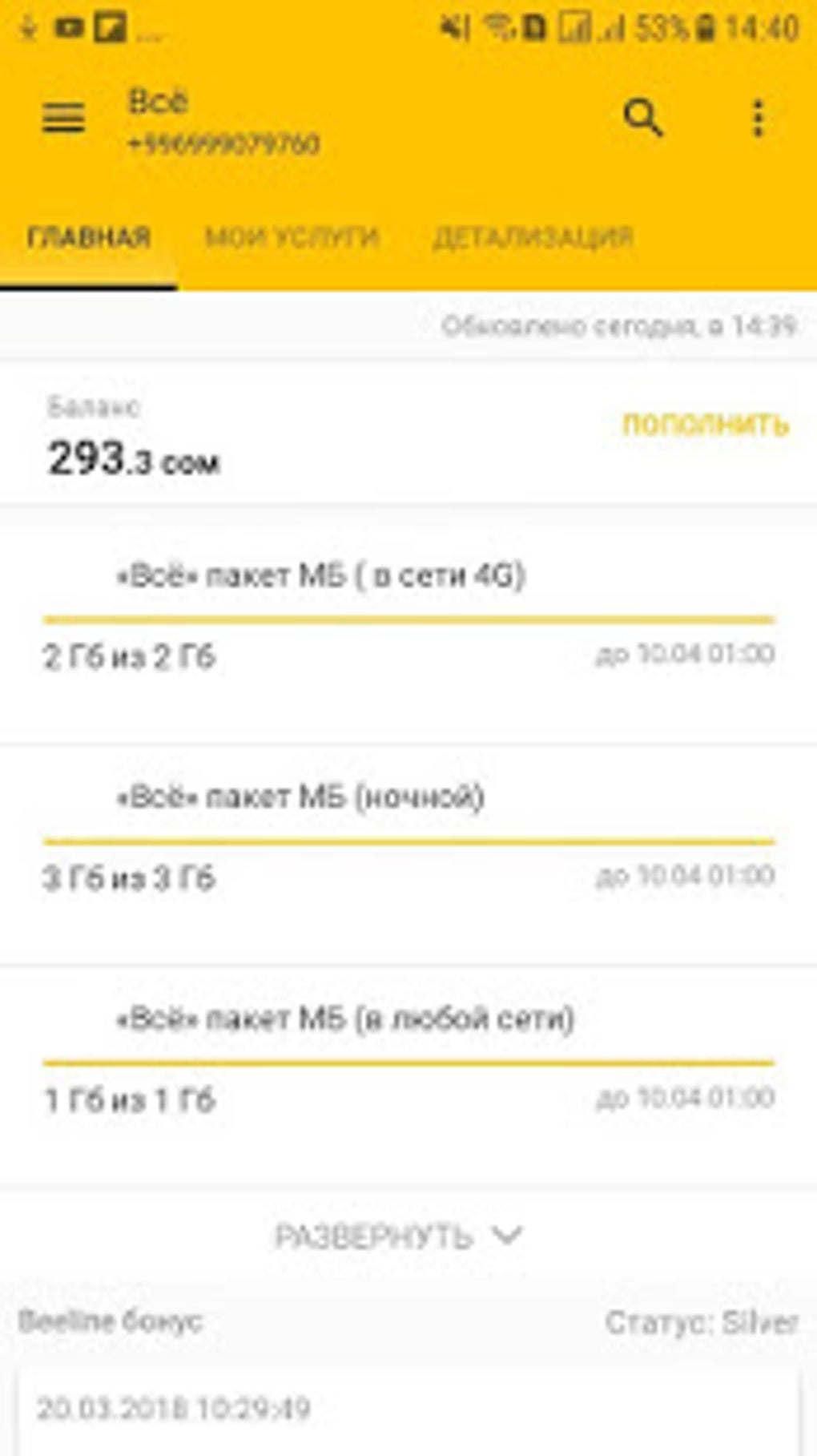Expand the list with РАЗВЕРНУТЬ
817x1456 pixels.
pos(398,1236)
